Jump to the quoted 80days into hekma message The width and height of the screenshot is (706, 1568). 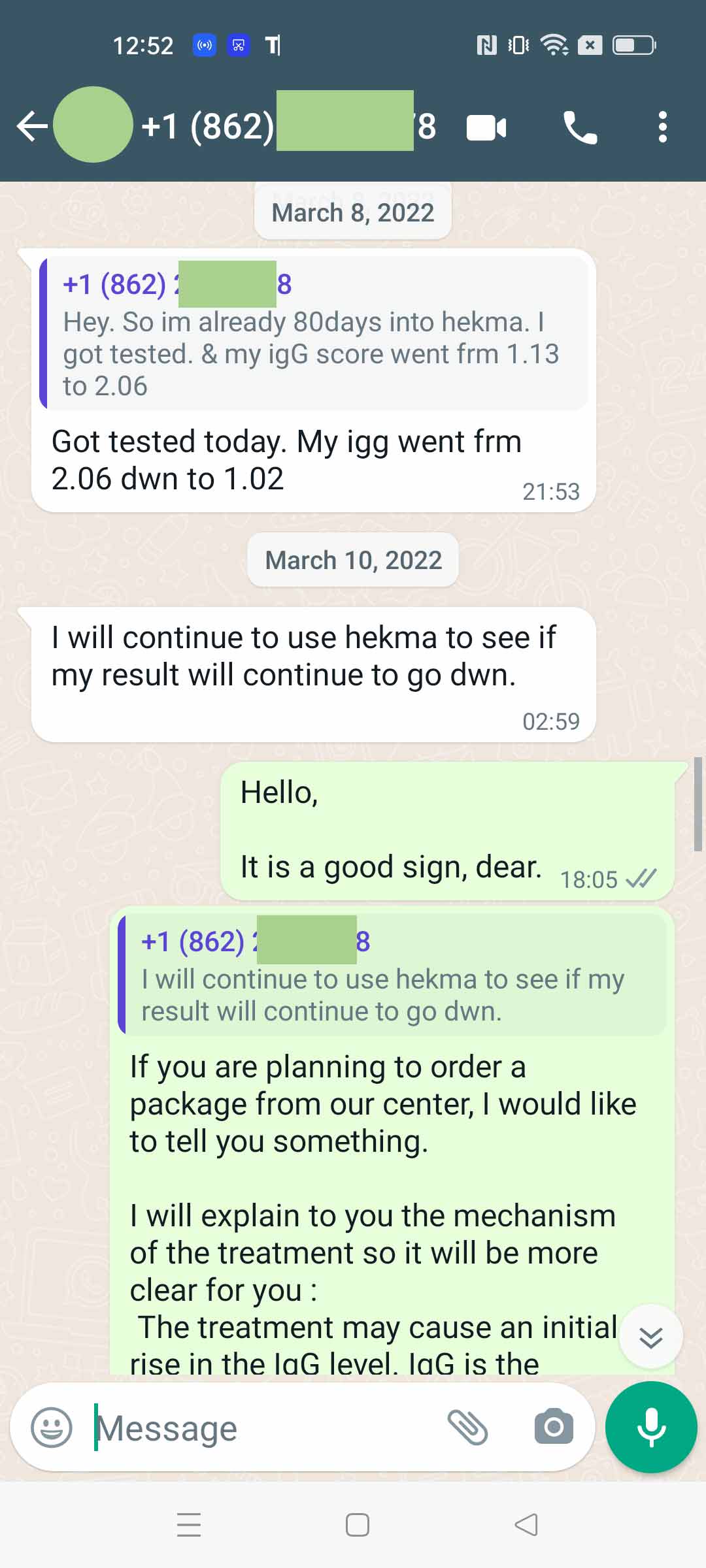[313, 333]
